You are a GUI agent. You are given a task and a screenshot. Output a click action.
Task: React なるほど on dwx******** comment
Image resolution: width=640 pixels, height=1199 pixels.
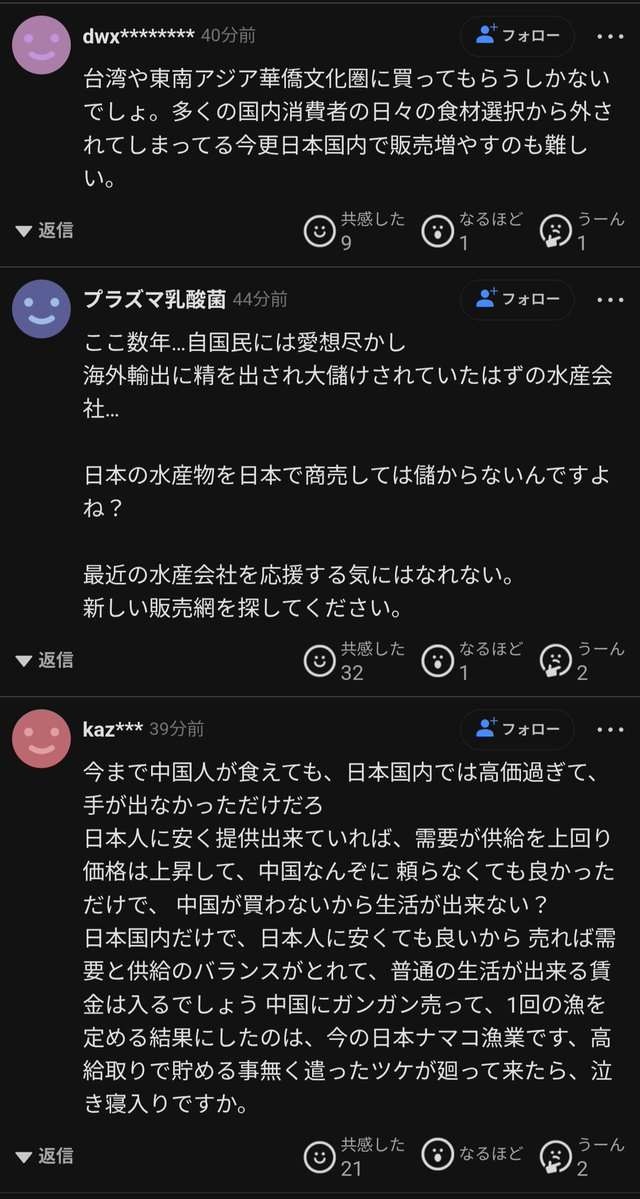pyautogui.click(x=436, y=231)
